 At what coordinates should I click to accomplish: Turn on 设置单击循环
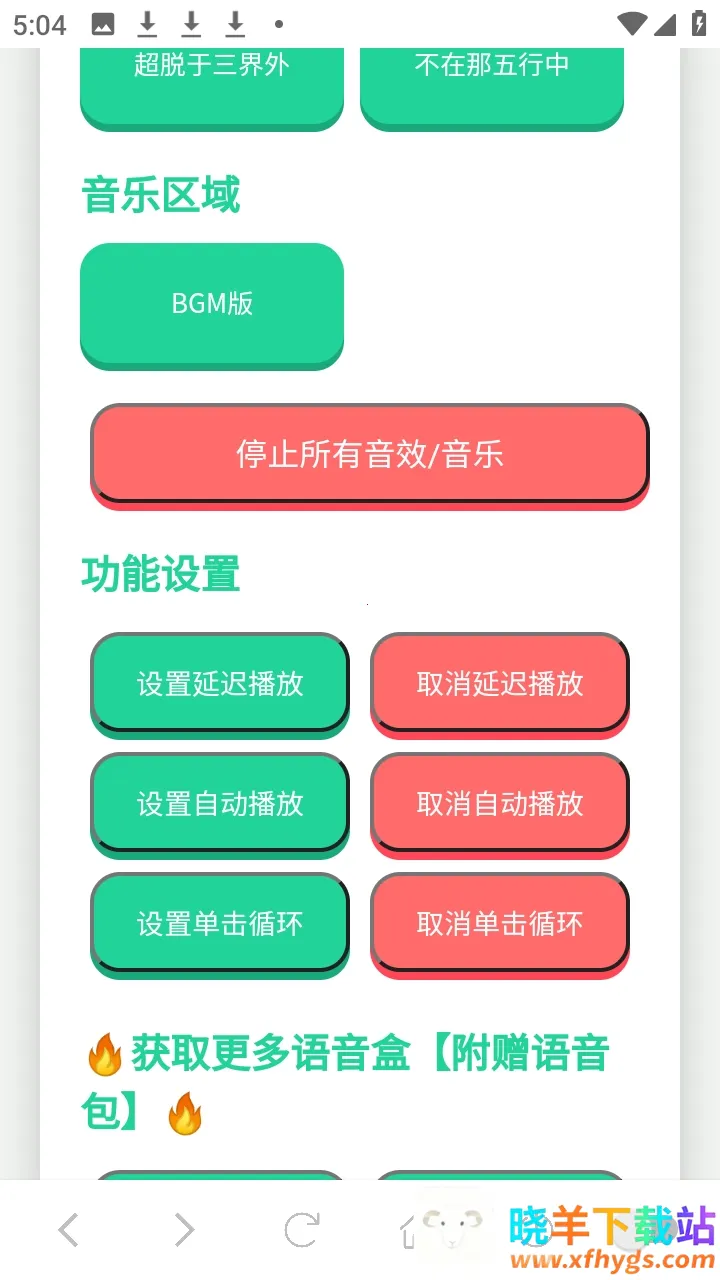point(220,923)
